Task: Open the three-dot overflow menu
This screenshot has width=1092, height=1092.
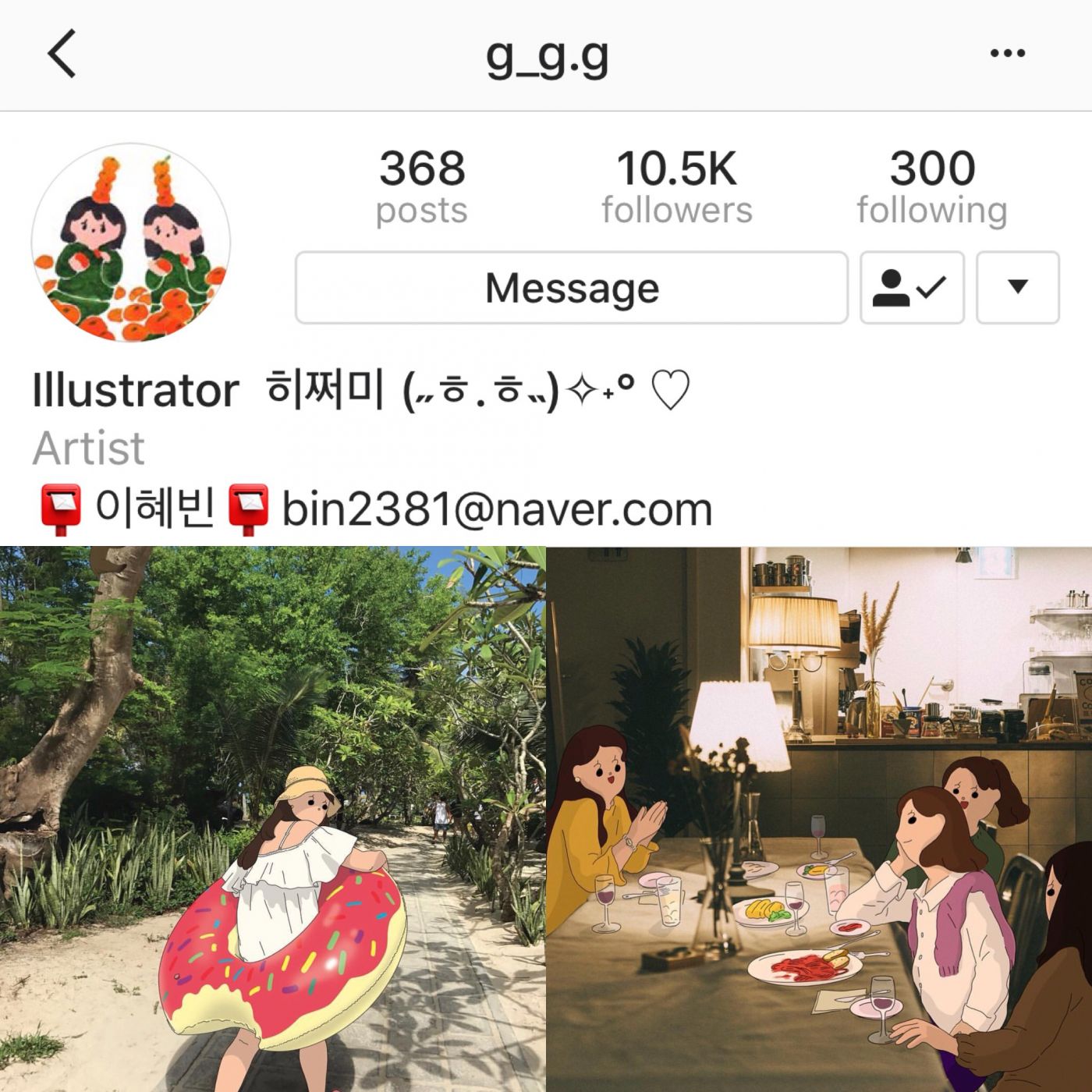Action: tap(1007, 53)
